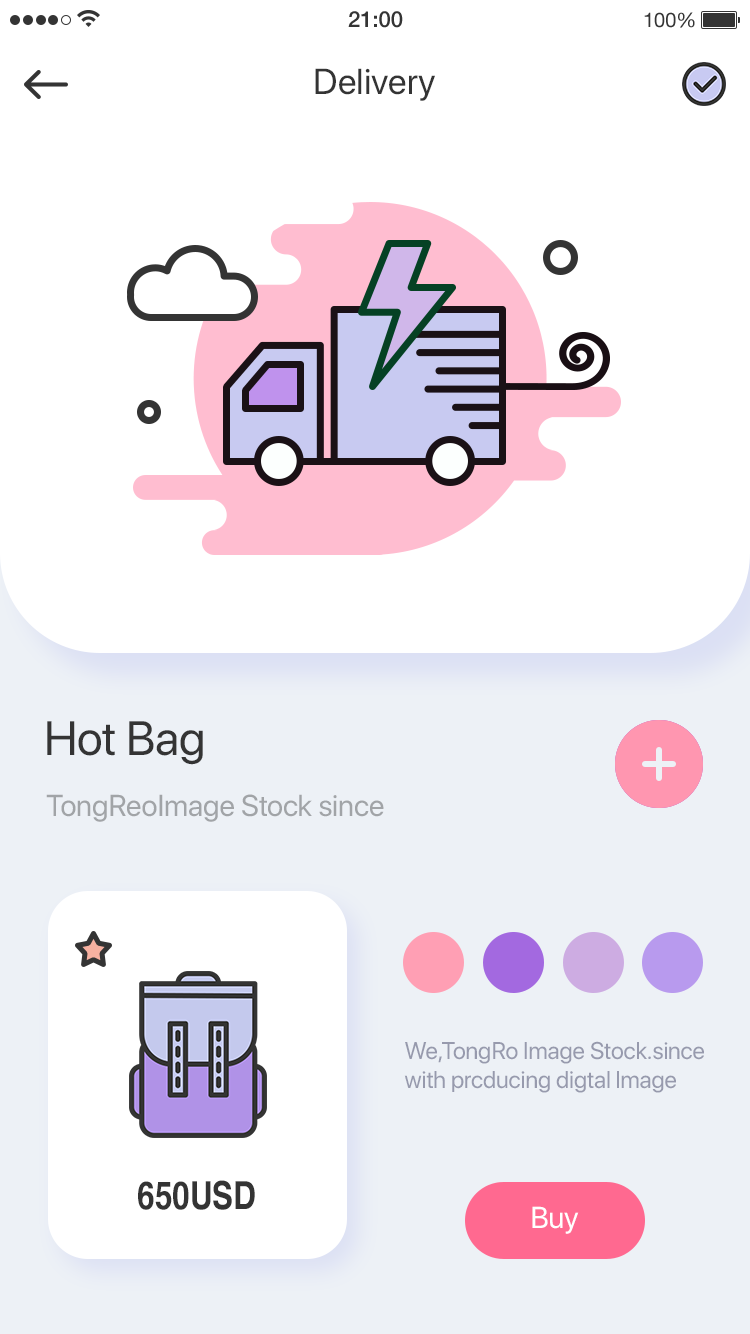This screenshot has width=750, height=1334.
Task: Select the dark purple color swatch
Action: pyautogui.click(x=513, y=962)
